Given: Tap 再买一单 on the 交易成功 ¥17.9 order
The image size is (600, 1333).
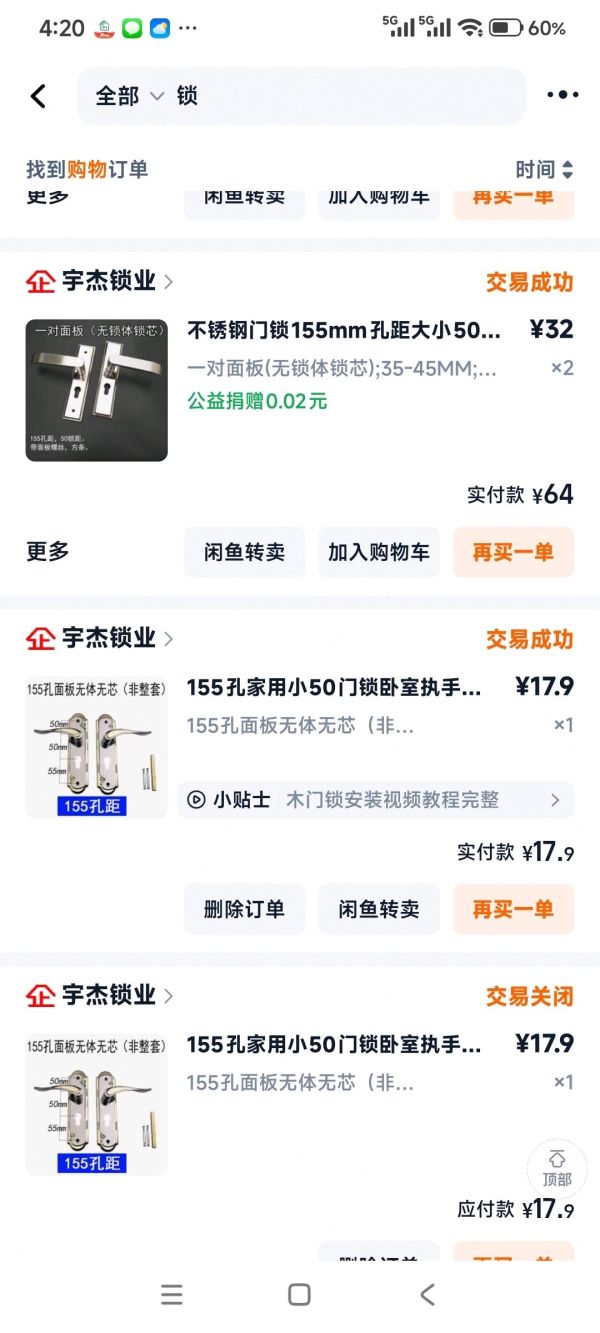Looking at the screenshot, I should coord(513,909).
